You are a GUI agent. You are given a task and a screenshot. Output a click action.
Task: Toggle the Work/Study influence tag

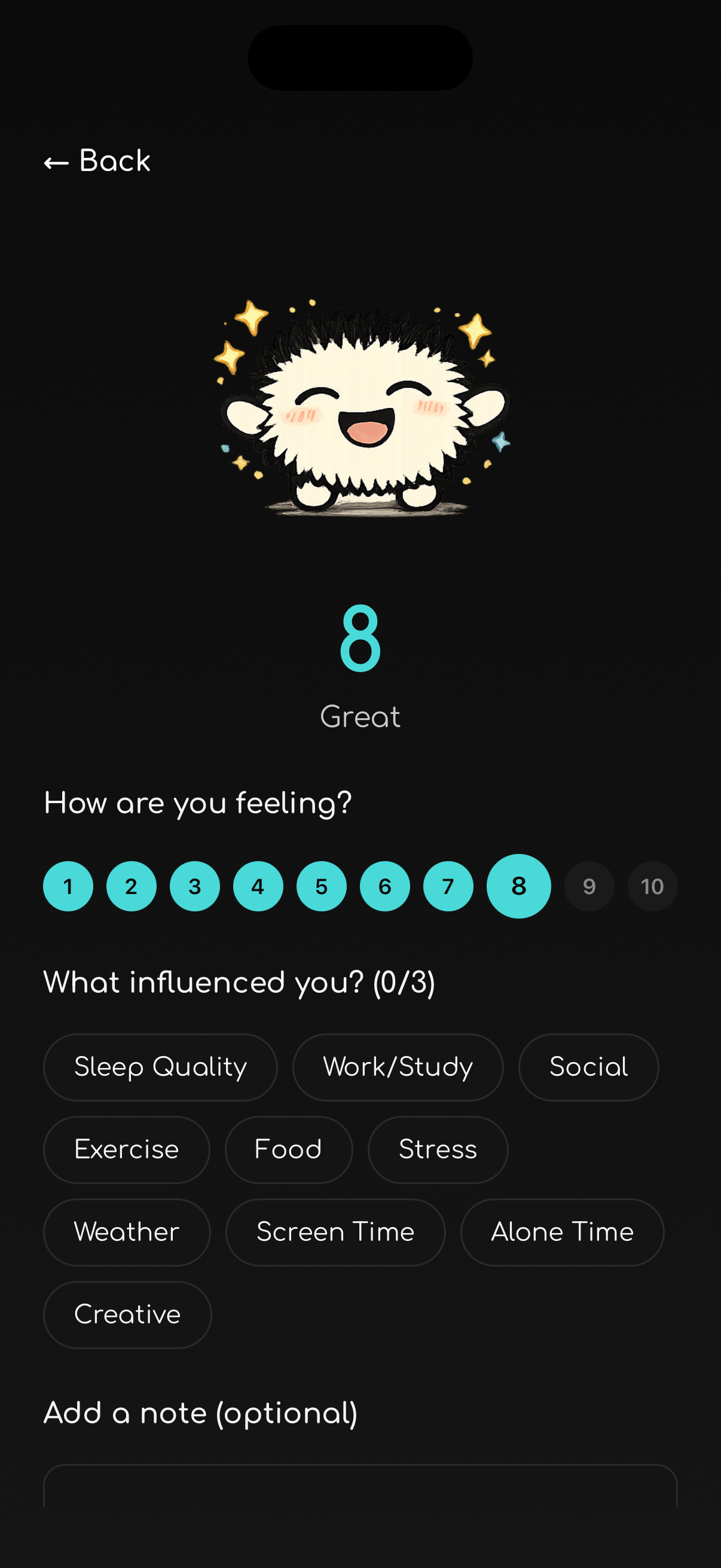tap(398, 1066)
